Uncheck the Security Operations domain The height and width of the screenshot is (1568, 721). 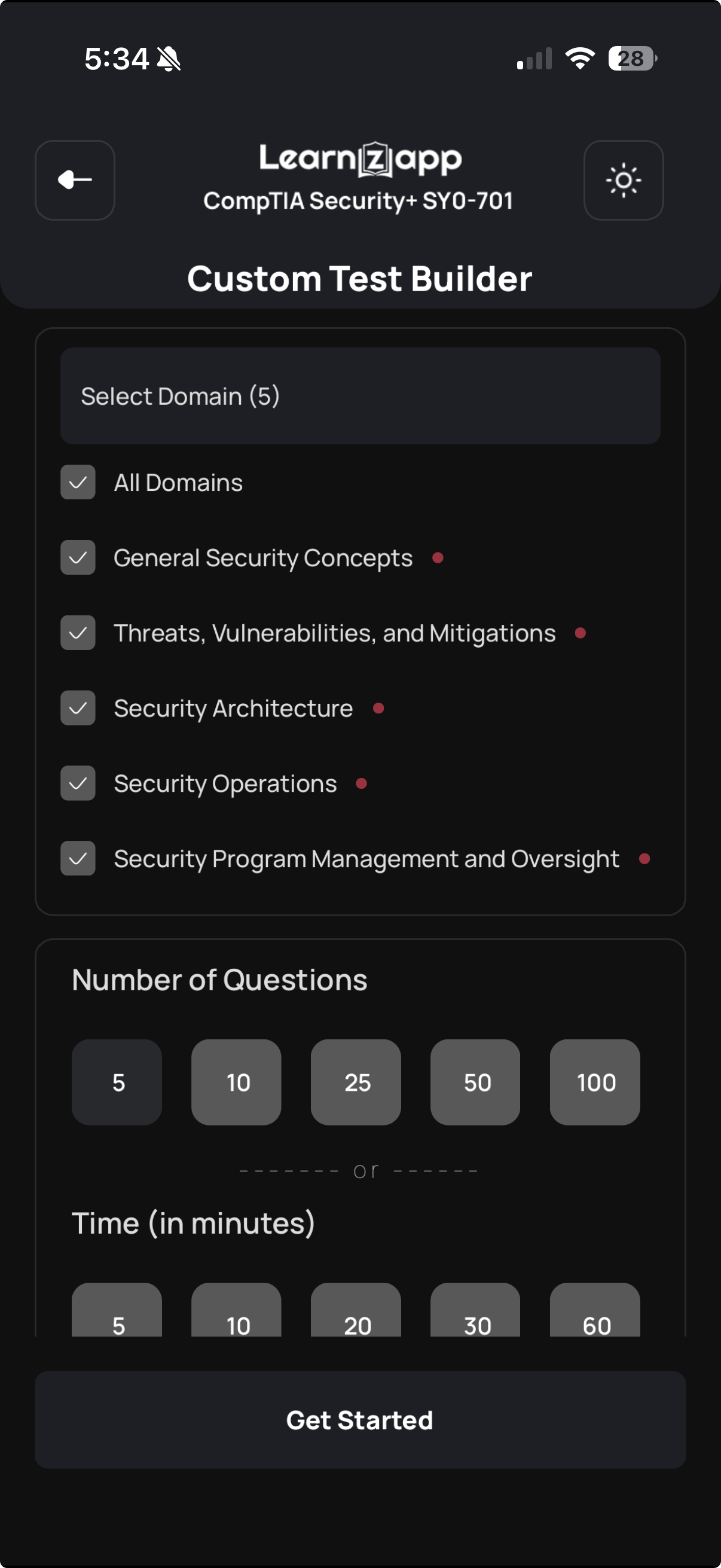[78, 783]
